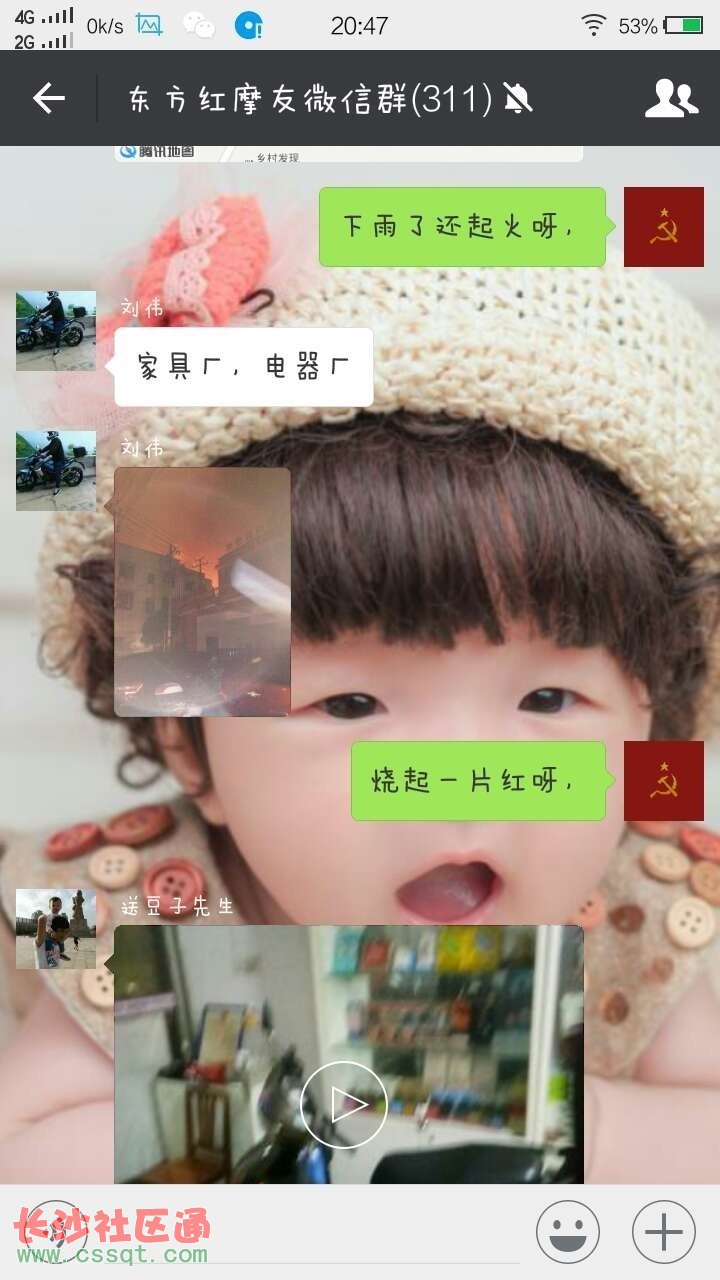View 送豆子先生's profile avatar

pyautogui.click(x=56, y=929)
